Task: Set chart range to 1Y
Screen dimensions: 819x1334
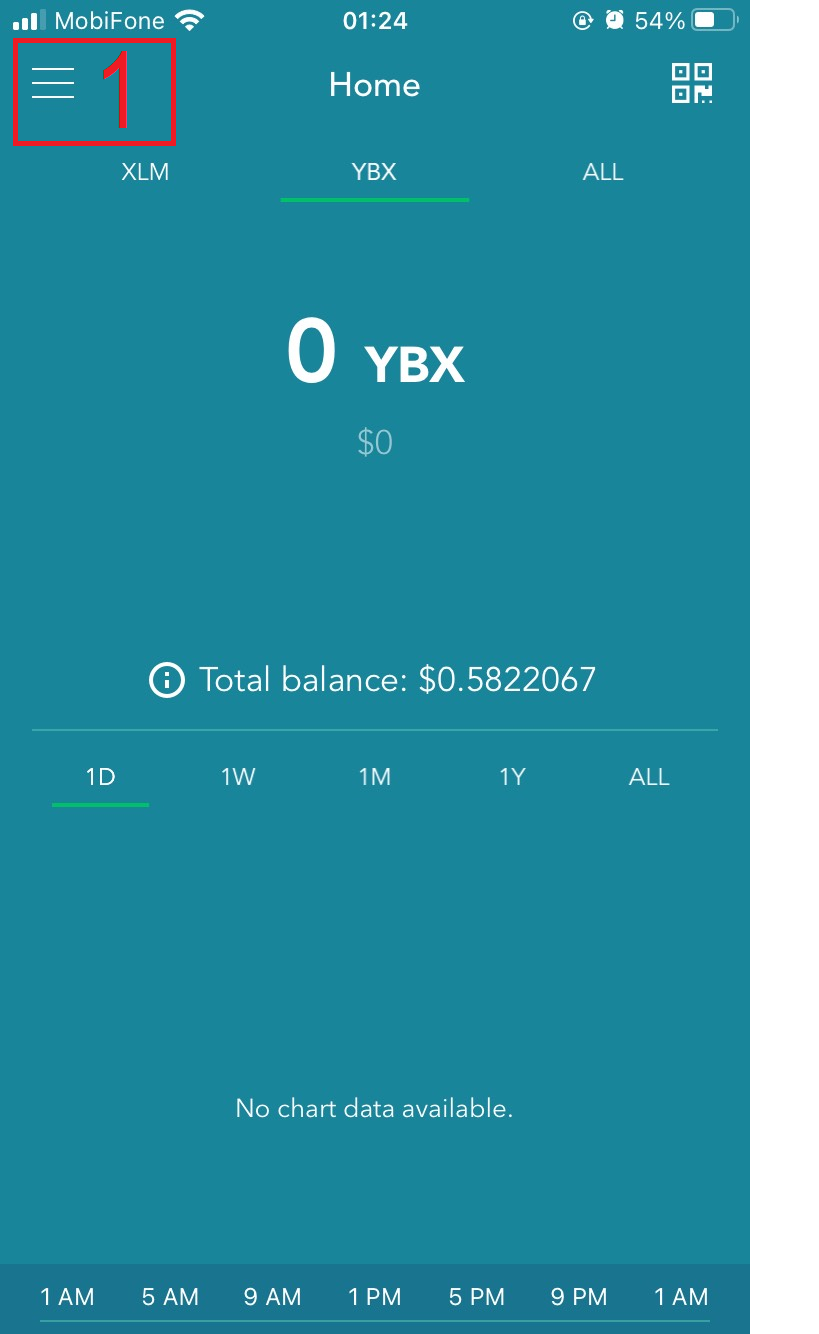Action: pyautogui.click(x=512, y=777)
